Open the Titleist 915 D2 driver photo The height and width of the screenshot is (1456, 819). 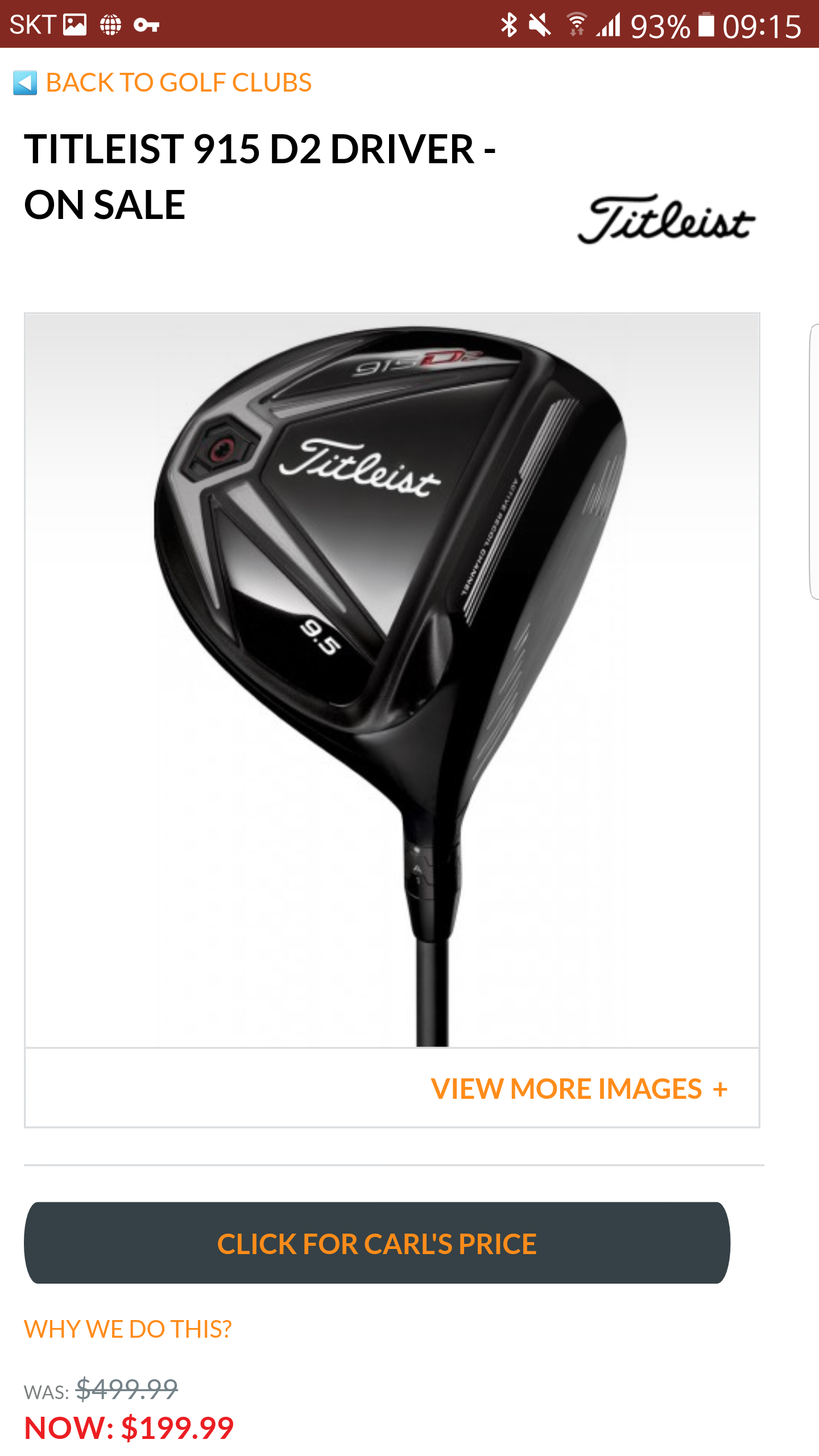(392, 680)
